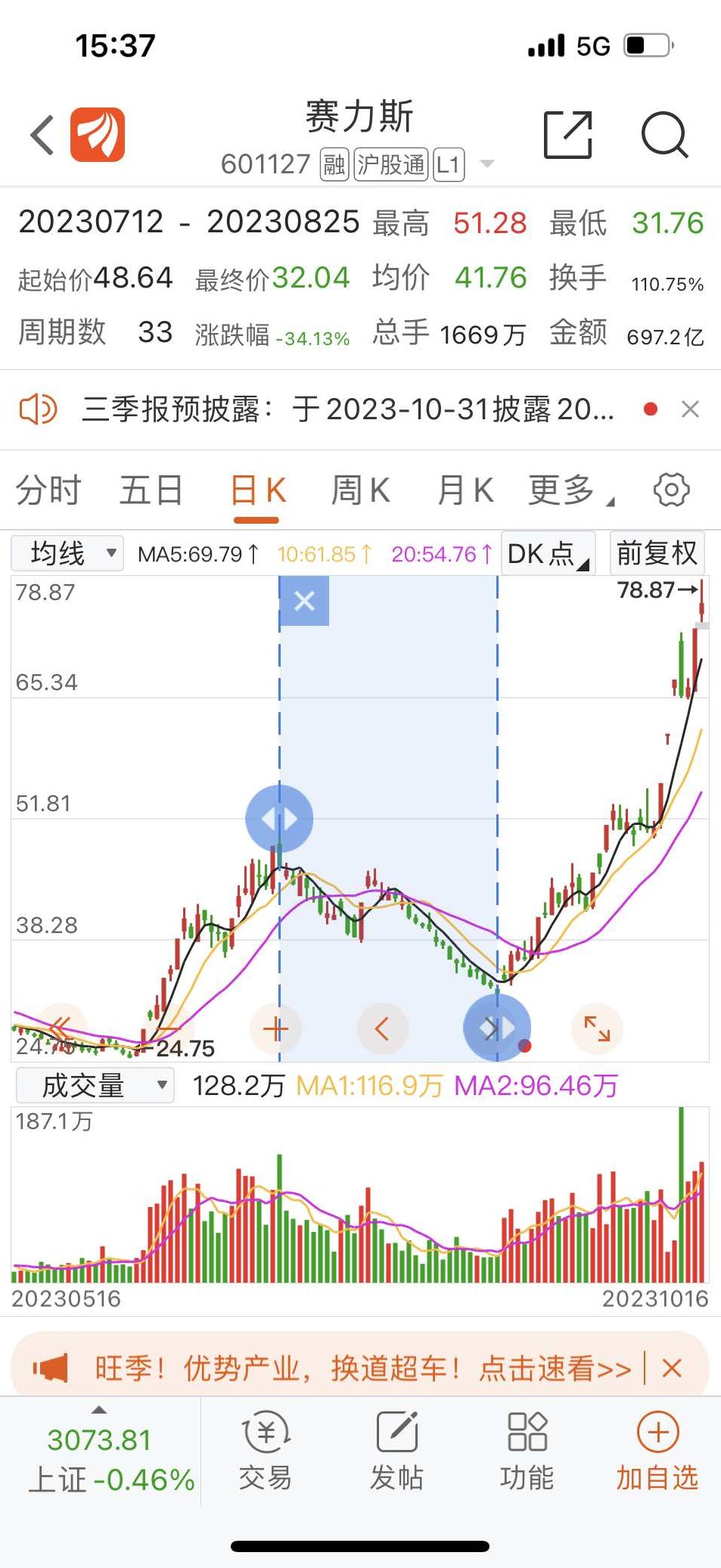Play the announcement via speaker icon

pyautogui.click(x=37, y=409)
